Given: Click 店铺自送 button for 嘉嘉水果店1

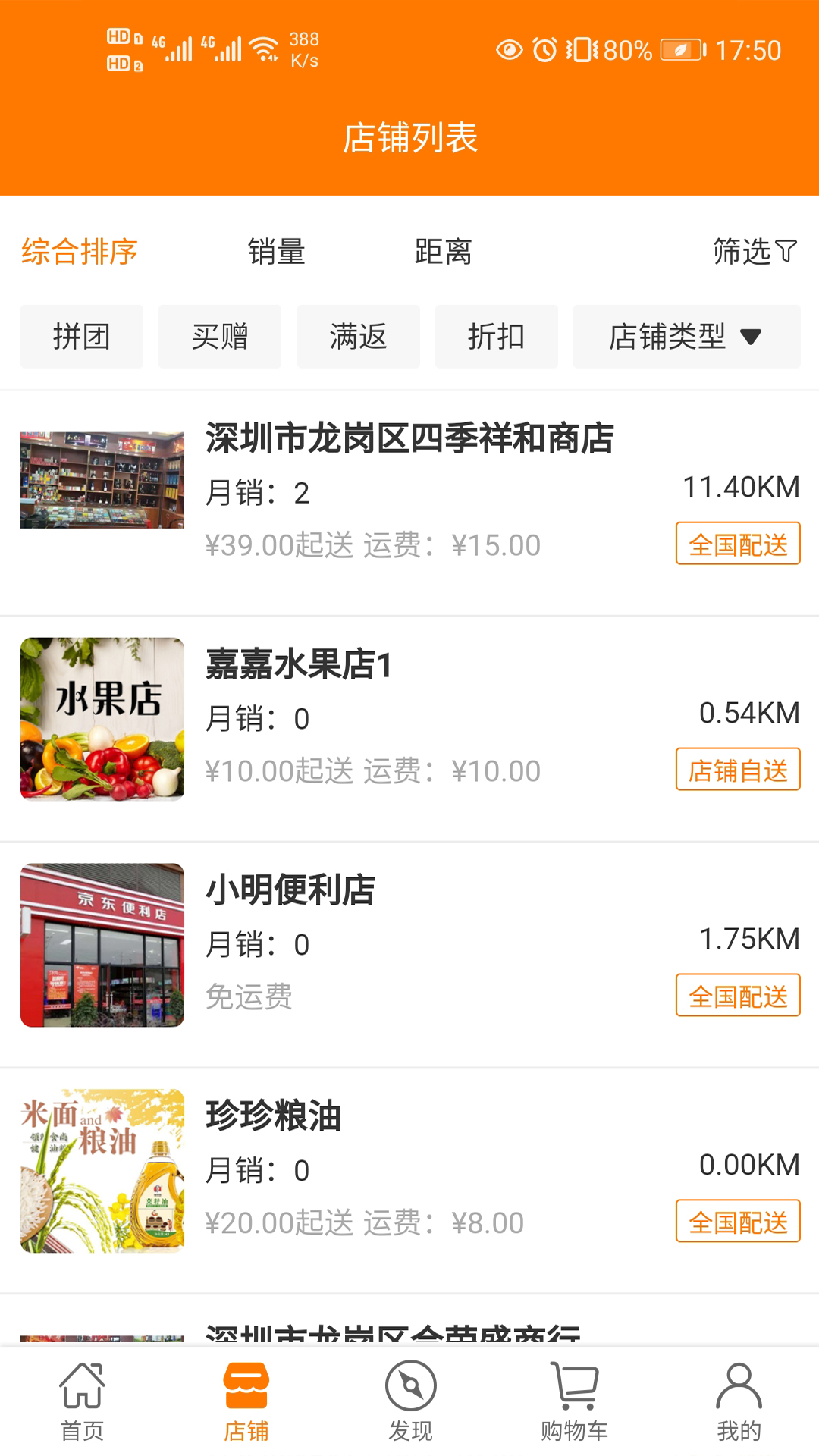Looking at the screenshot, I should pos(738,770).
